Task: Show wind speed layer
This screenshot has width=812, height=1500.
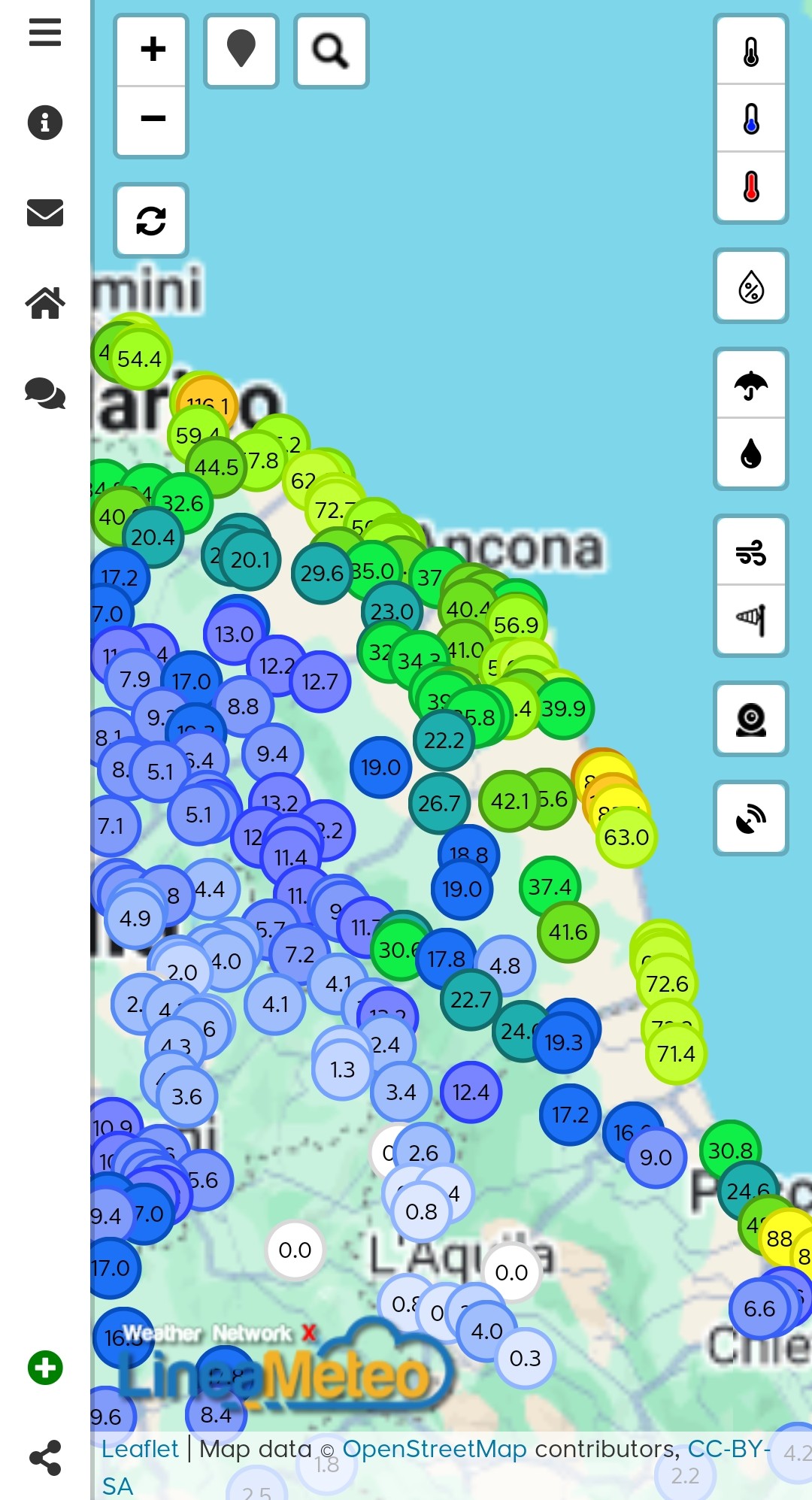Action: point(751,553)
